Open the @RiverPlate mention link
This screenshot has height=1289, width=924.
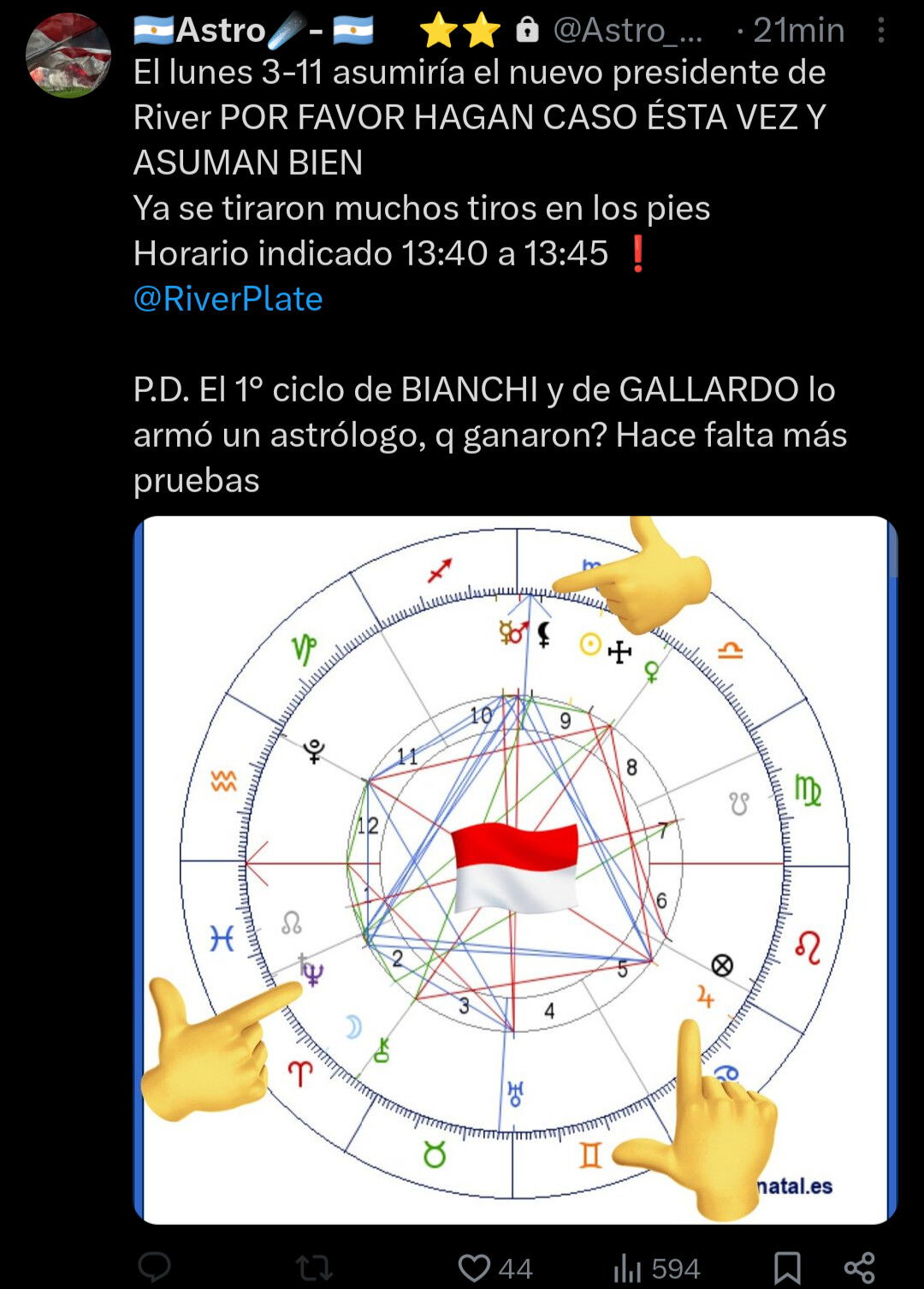pos(228,299)
